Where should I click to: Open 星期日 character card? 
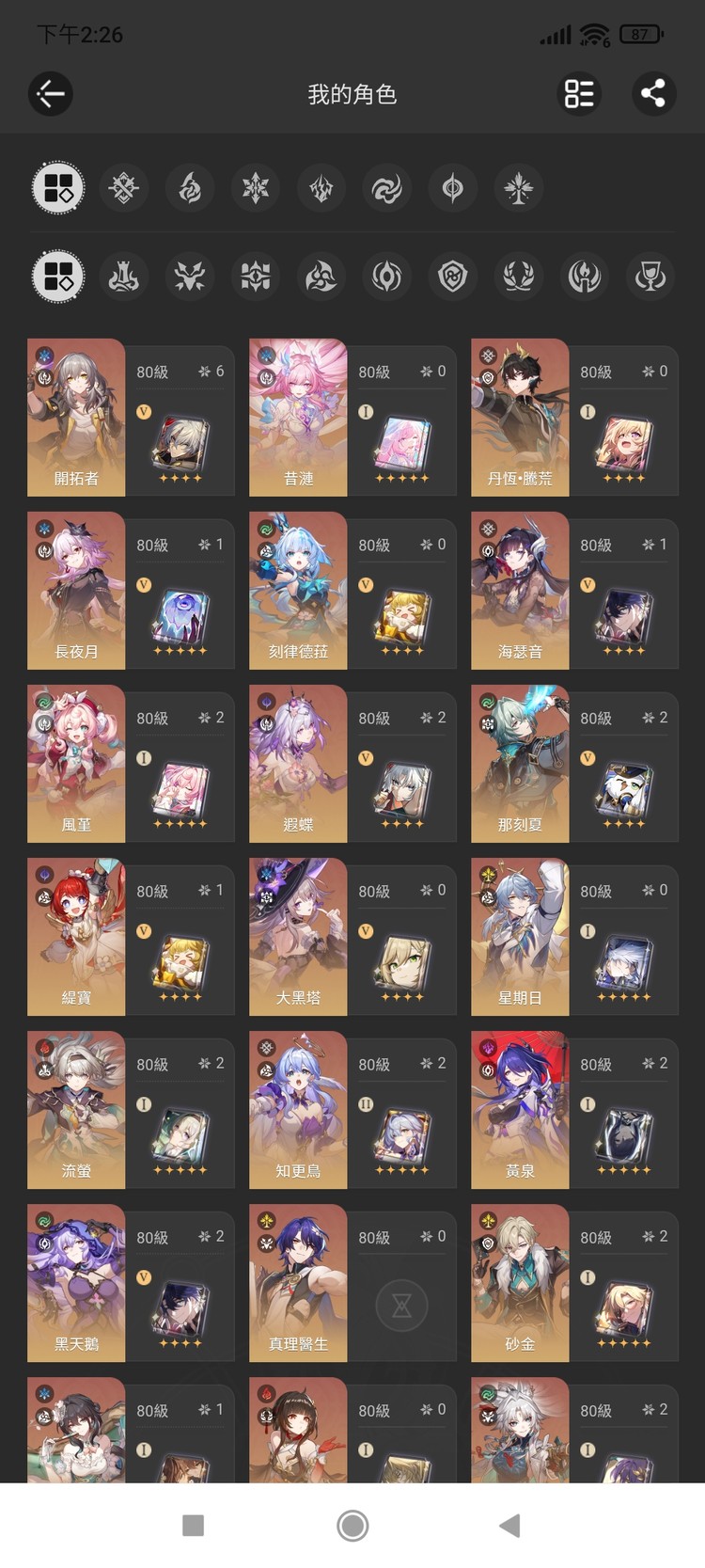click(x=573, y=936)
